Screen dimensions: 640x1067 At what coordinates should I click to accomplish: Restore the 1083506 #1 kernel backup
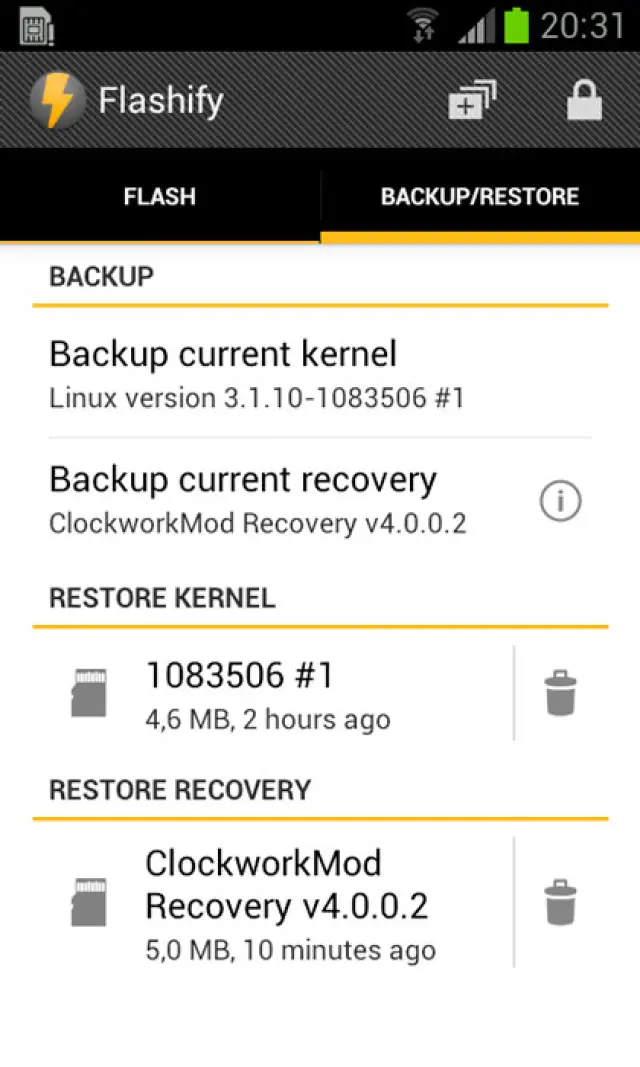[270, 693]
